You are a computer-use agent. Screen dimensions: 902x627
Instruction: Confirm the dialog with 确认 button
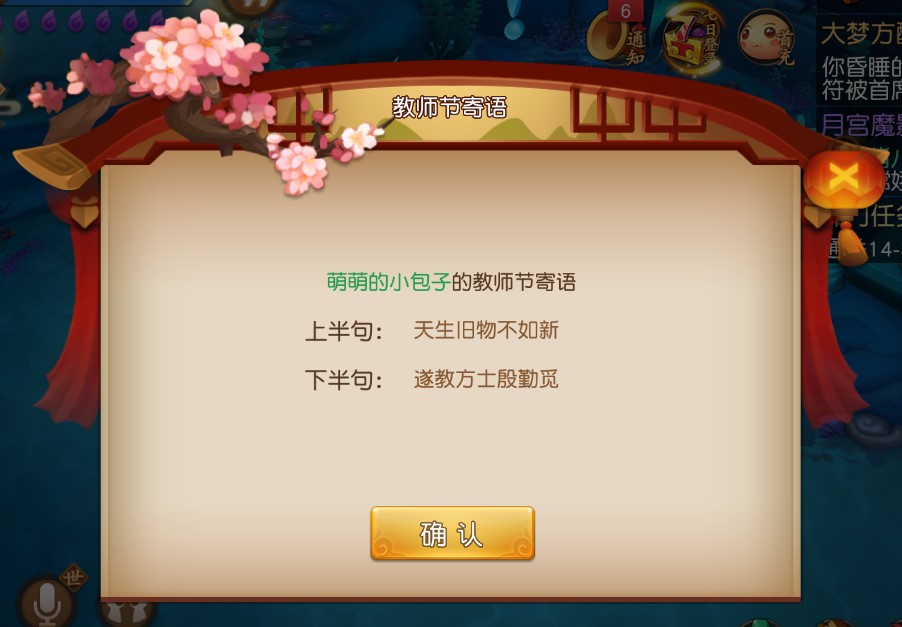pos(452,533)
